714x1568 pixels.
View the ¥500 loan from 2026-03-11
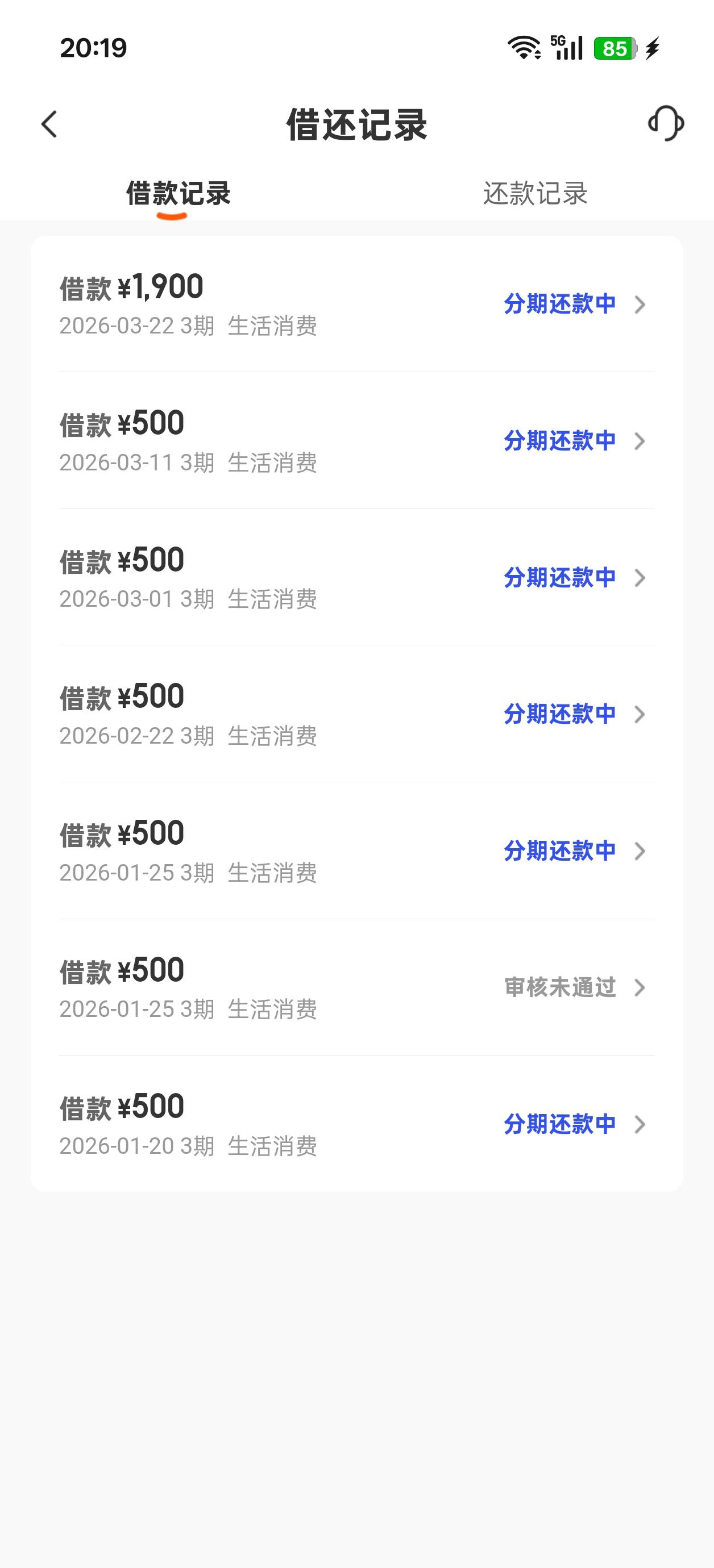[356, 441]
